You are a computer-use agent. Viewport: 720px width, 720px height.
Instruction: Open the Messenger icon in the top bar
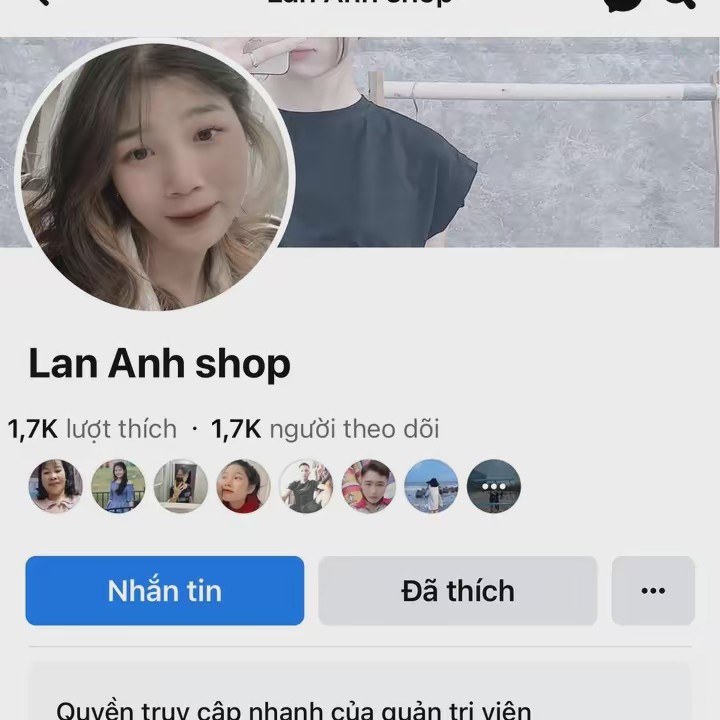click(x=622, y=3)
